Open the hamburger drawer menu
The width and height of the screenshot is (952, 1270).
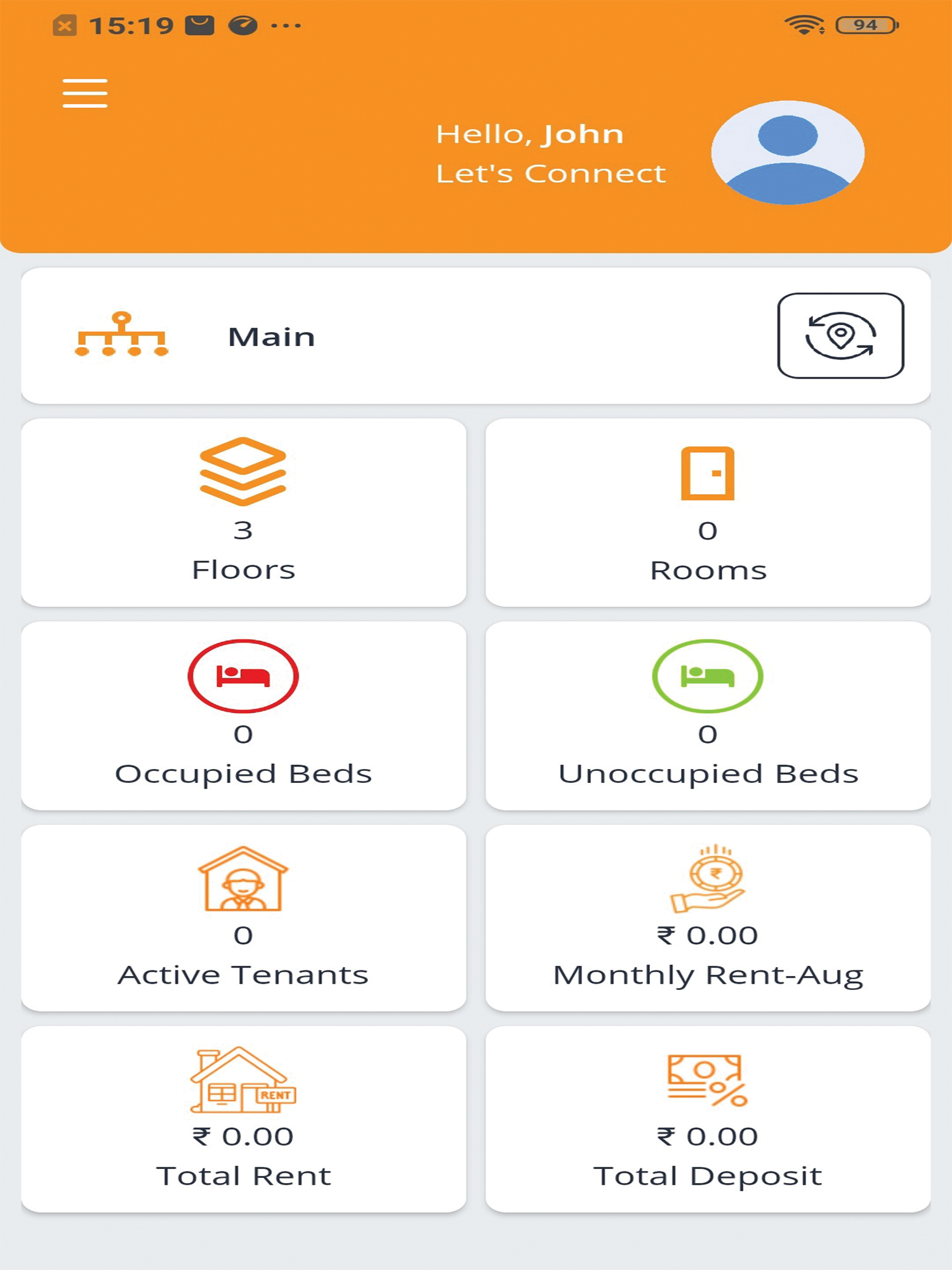pyautogui.click(x=85, y=93)
